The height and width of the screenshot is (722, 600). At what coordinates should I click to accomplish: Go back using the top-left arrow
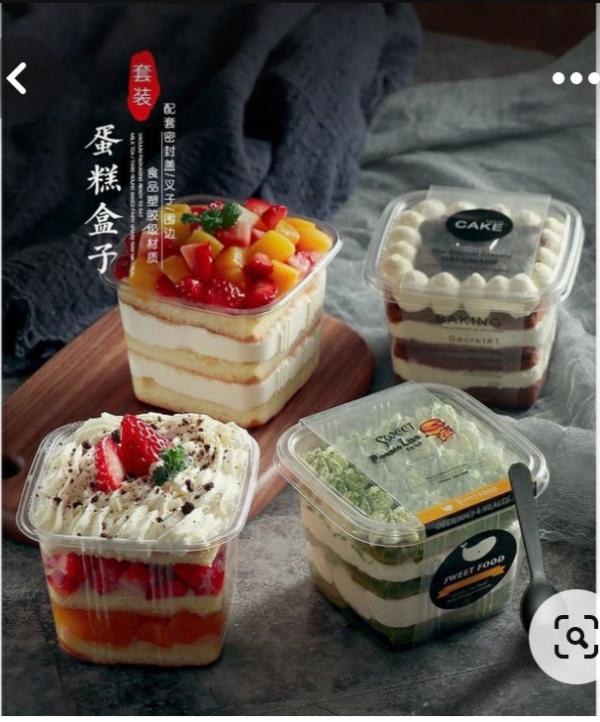pyautogui.click(x=17, y=78)
